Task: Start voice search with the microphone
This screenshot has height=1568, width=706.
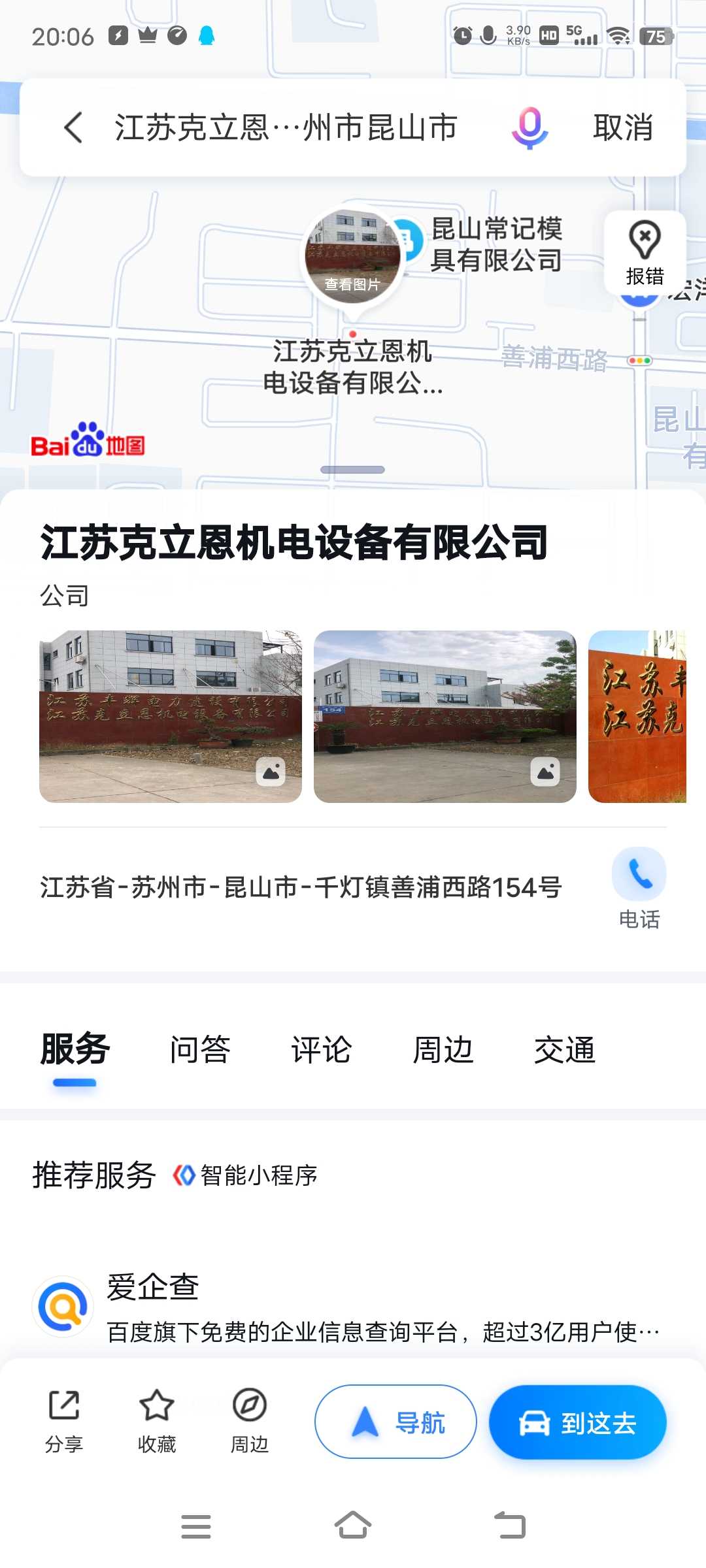Action: coord(529,127)
